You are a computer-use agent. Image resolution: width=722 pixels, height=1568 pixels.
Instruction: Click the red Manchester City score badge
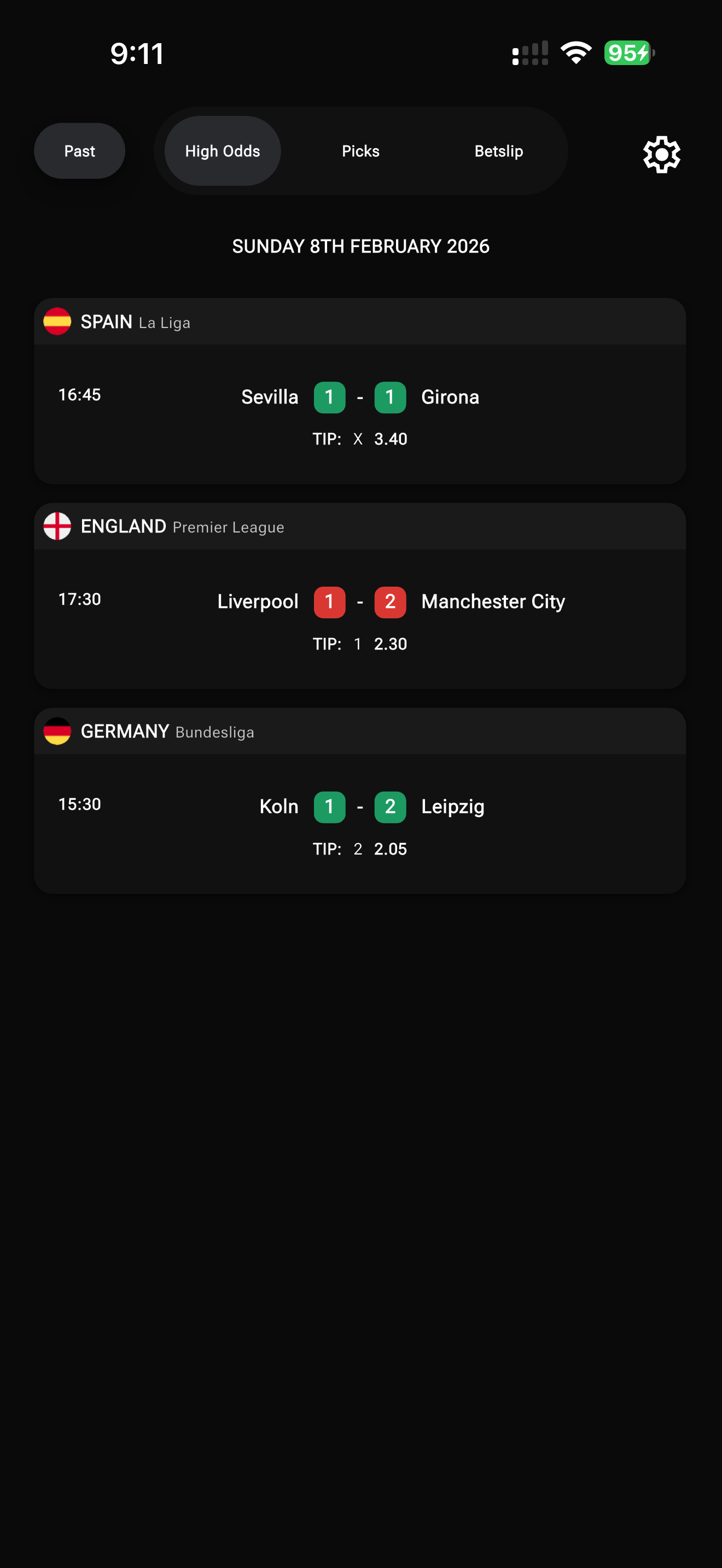click(390, 601)
